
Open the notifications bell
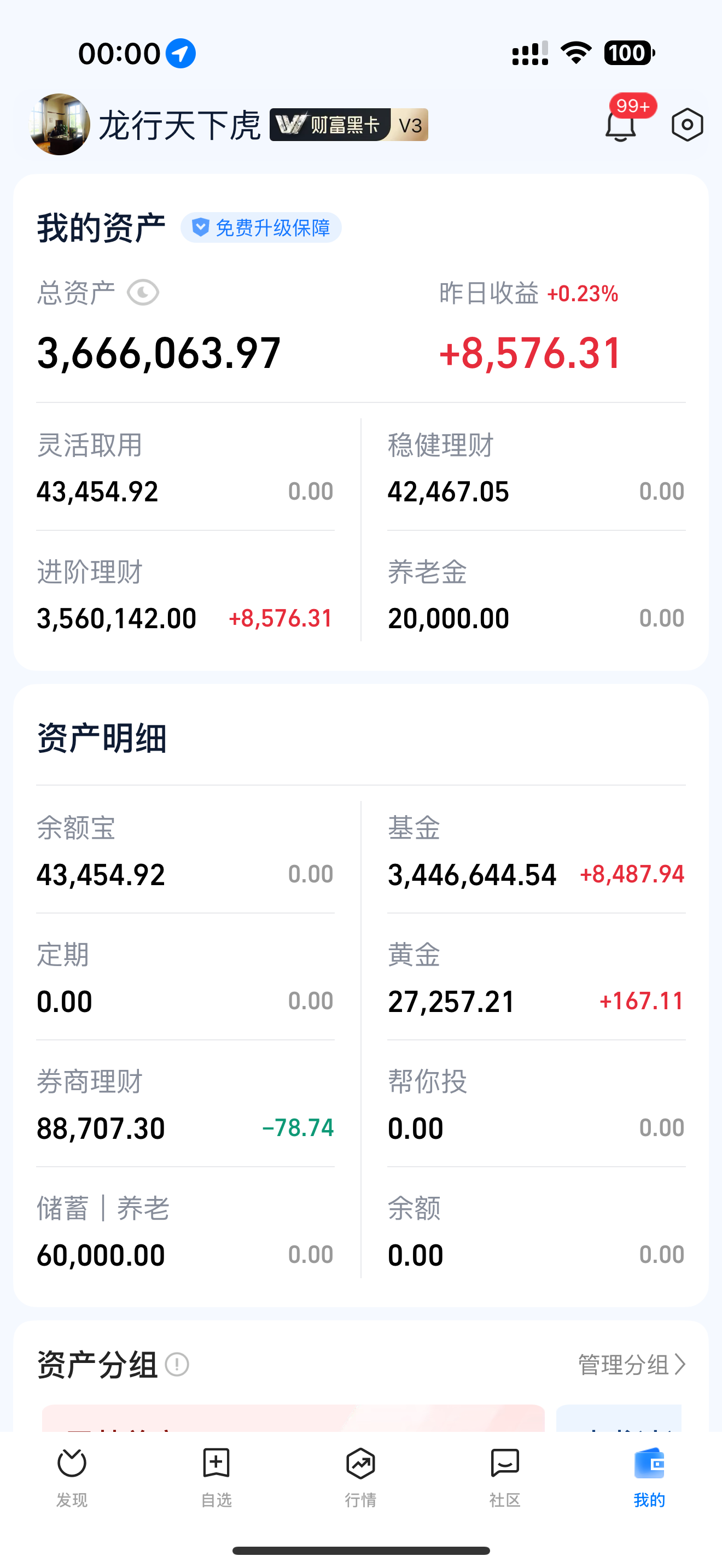tap(620, 125)
